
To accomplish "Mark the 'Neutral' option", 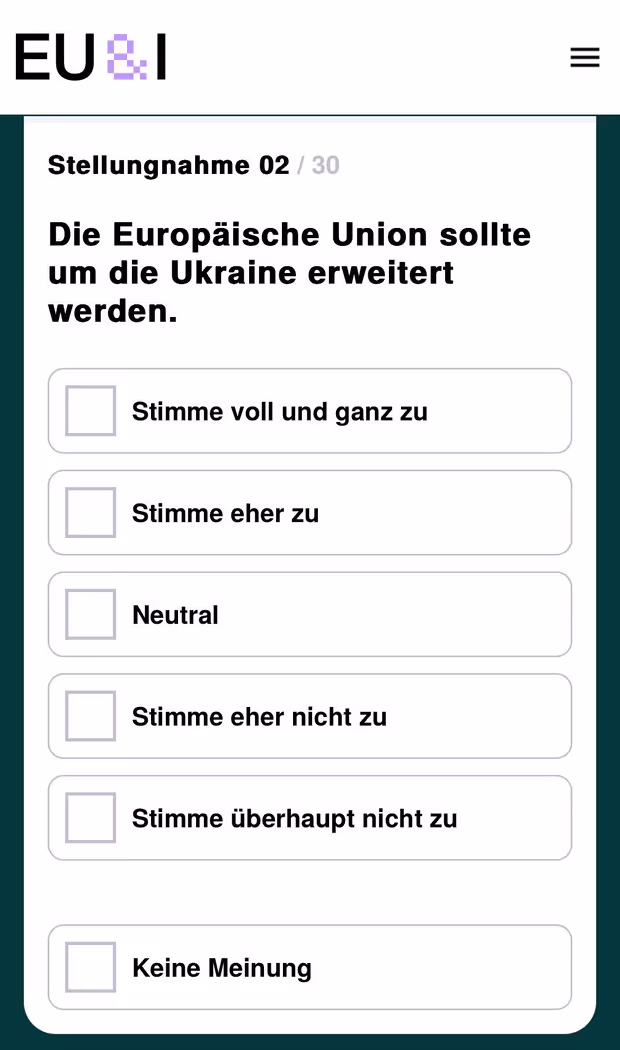I will [x=310, y=615].
